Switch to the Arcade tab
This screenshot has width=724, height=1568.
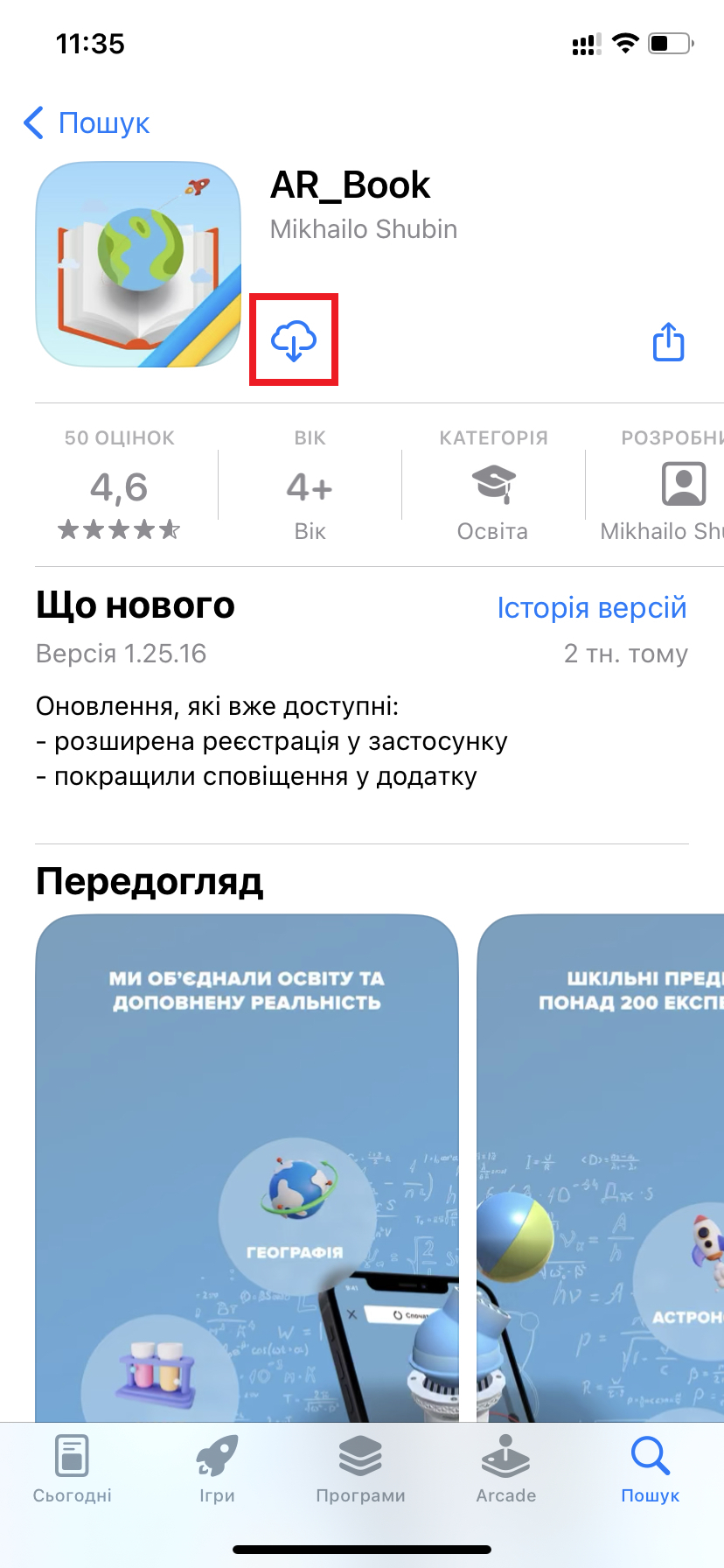505,1470
